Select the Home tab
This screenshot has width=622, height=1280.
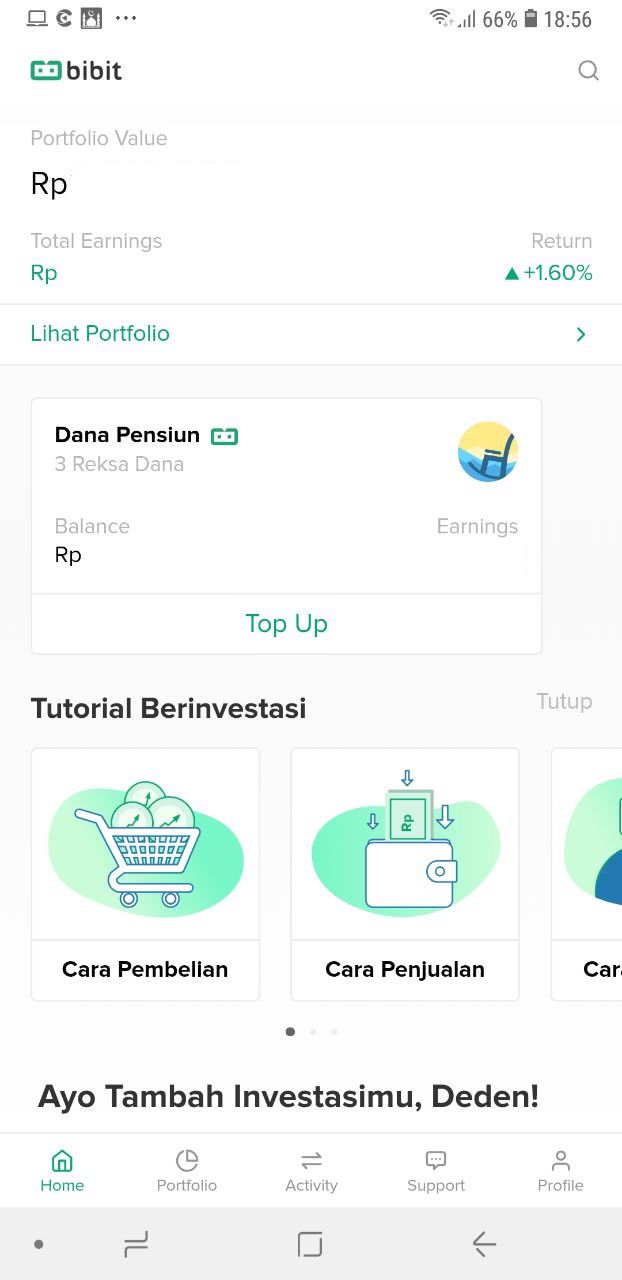click(x=62, y=1170)
